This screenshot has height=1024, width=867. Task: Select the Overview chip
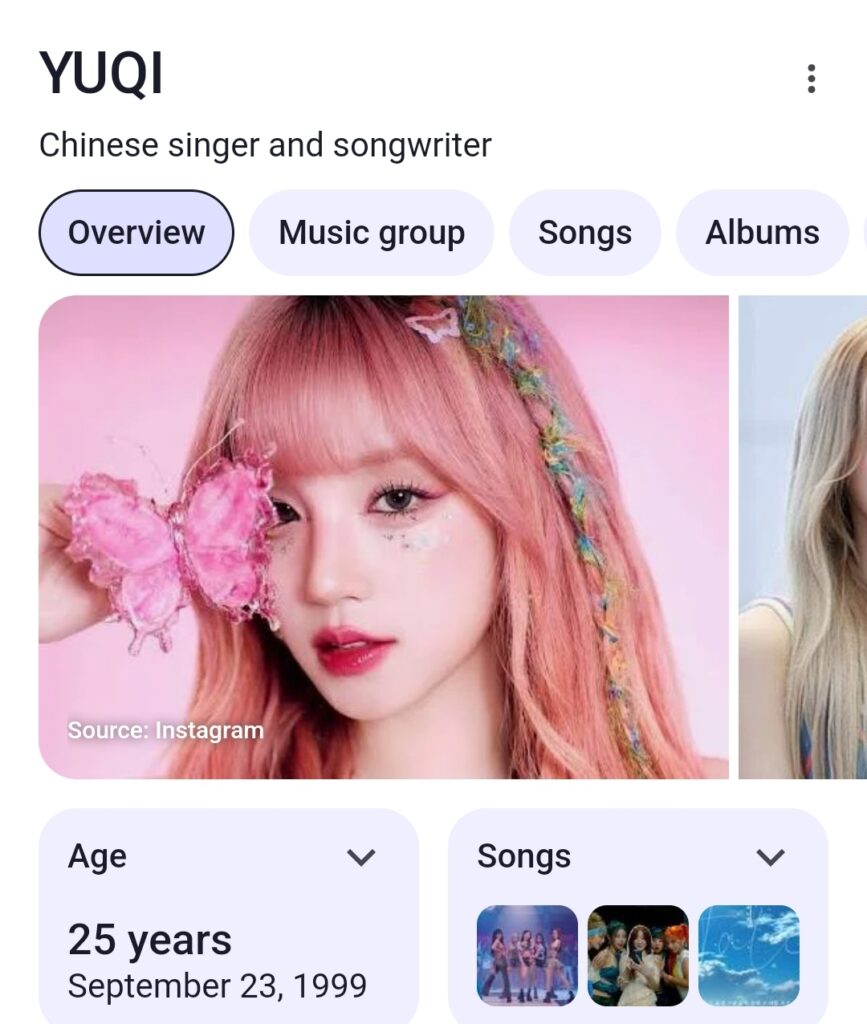[136, 233]
